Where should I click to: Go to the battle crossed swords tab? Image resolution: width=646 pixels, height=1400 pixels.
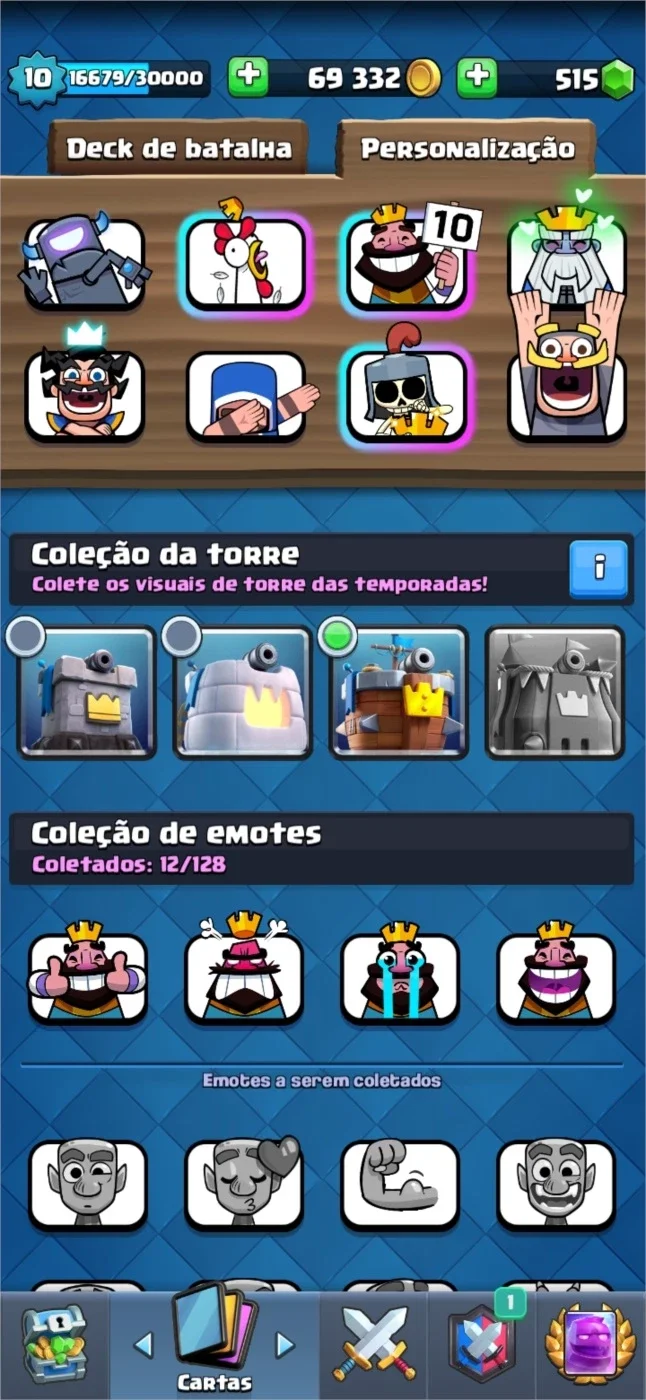[x=374, y=1345]
